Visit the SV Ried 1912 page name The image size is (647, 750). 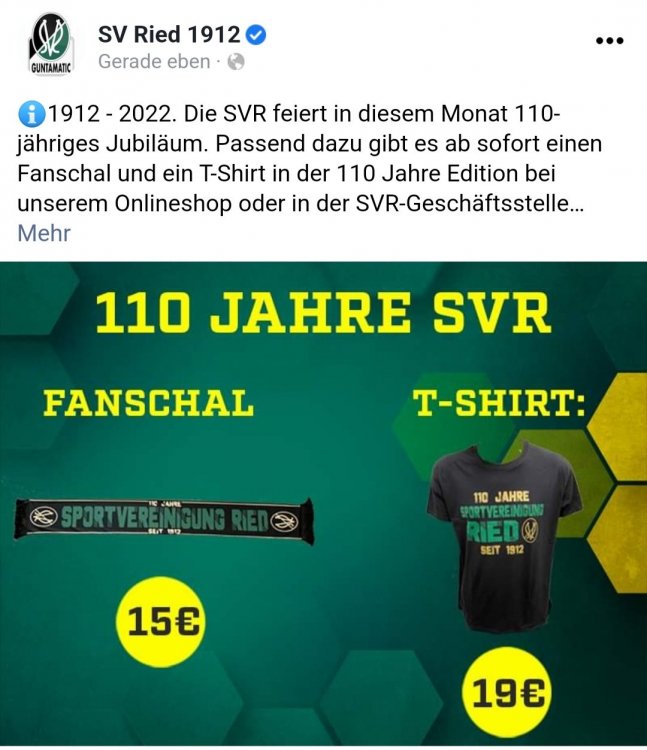[168, 33]
